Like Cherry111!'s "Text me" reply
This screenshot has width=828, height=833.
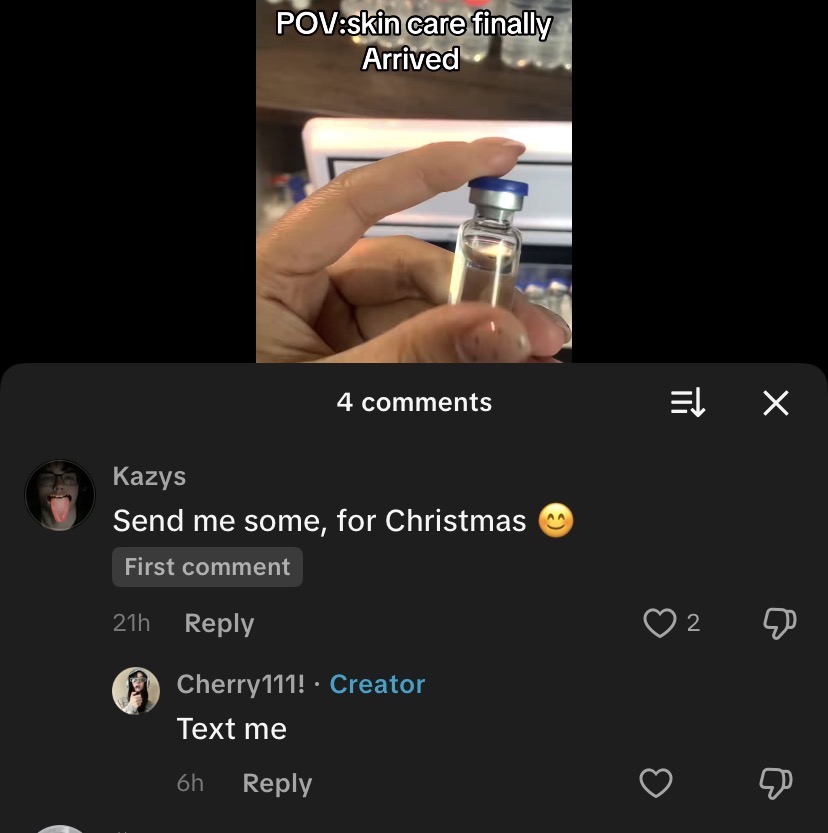656,783
